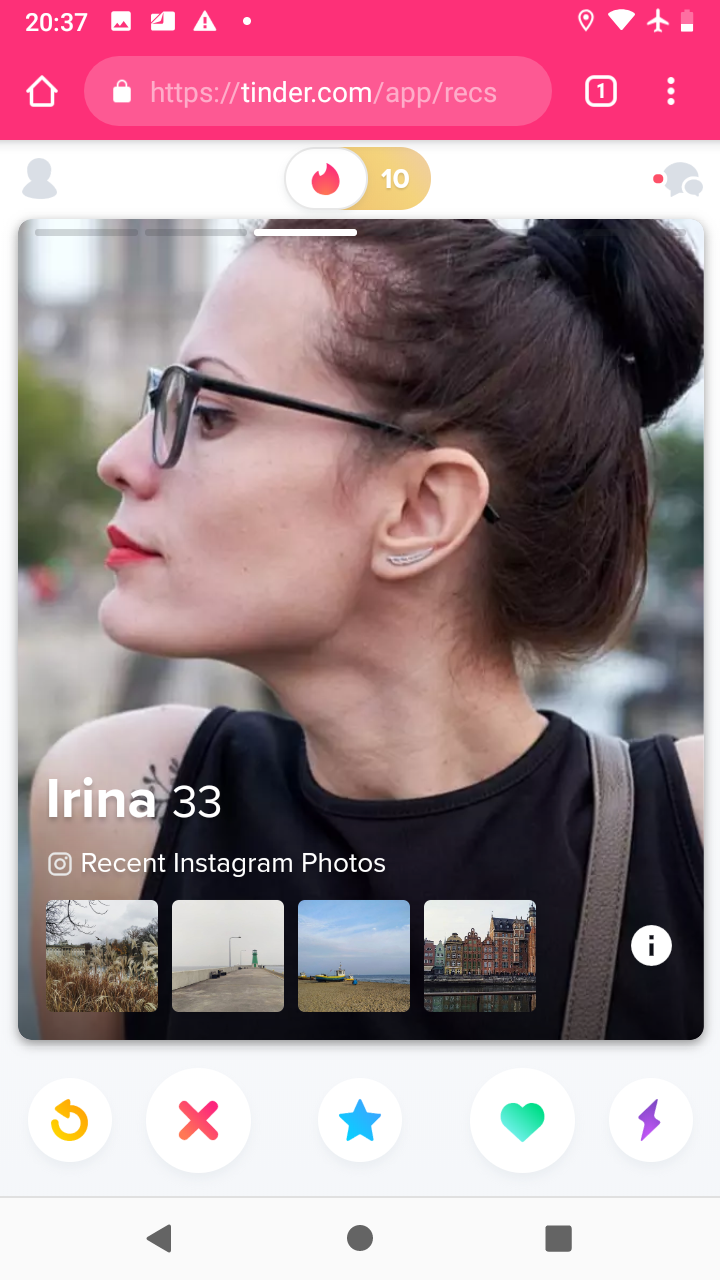
Task: Like Irina with the green heart
Action: click(522, 1121)
